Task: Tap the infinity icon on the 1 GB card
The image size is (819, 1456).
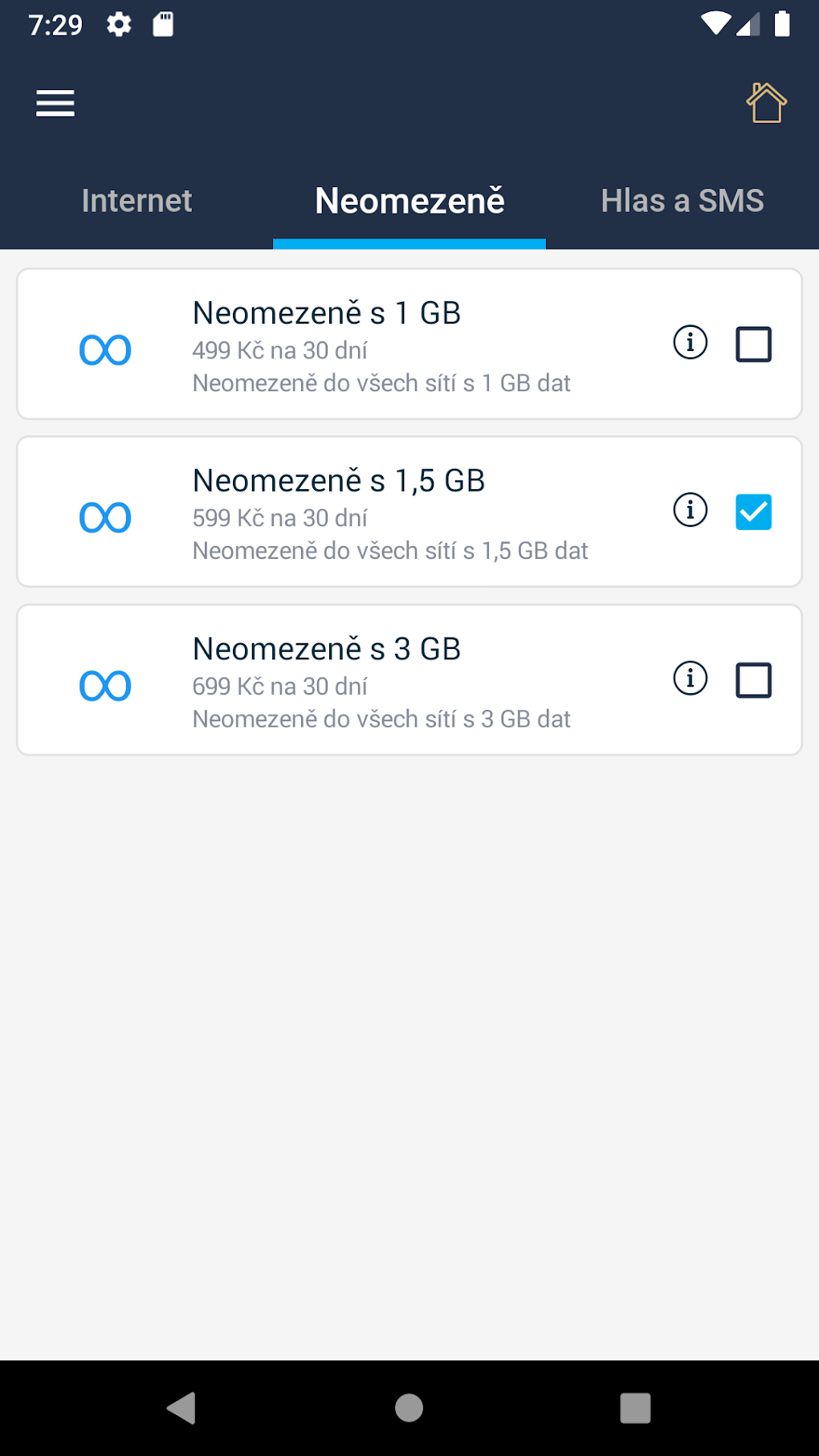Action: [104, 349]
